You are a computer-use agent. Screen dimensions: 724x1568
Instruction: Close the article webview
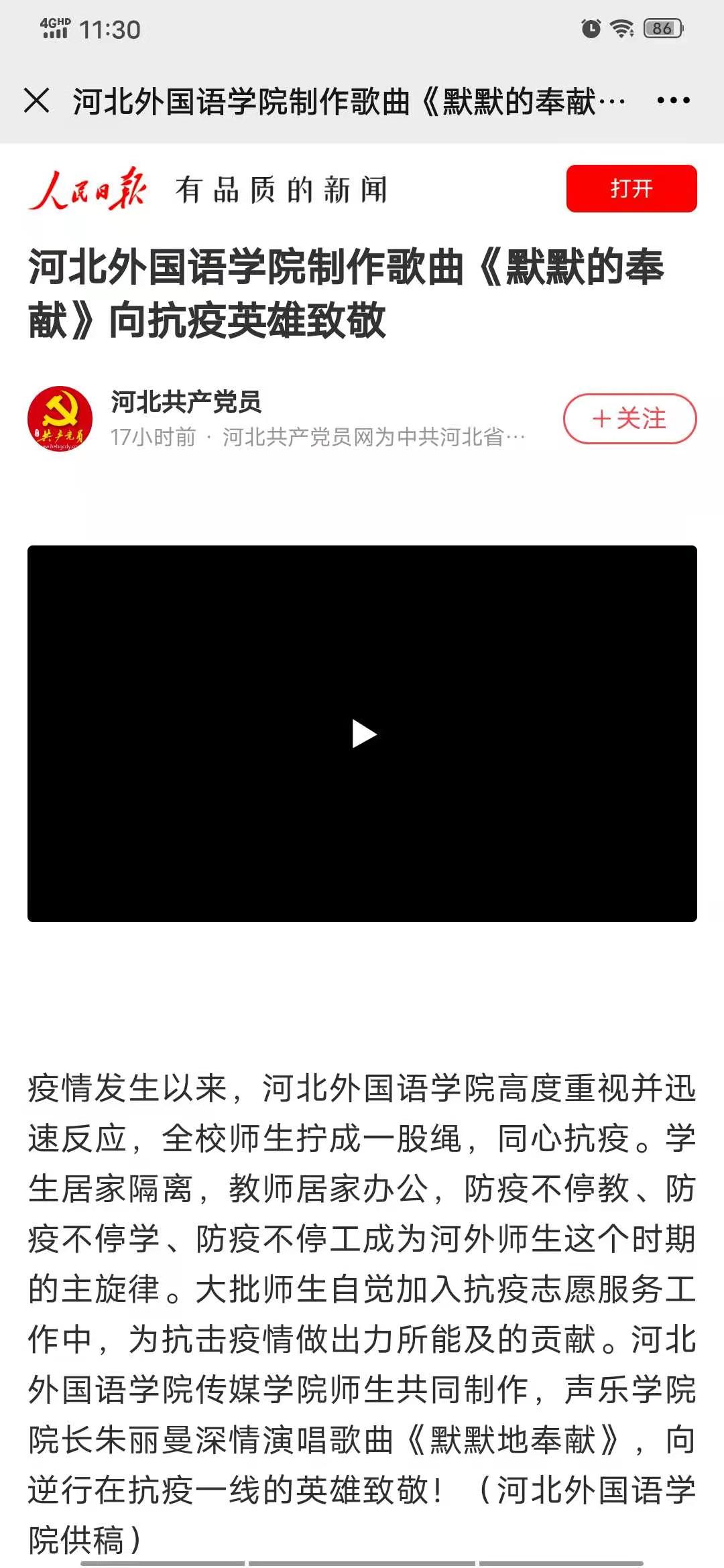[37, 101]
